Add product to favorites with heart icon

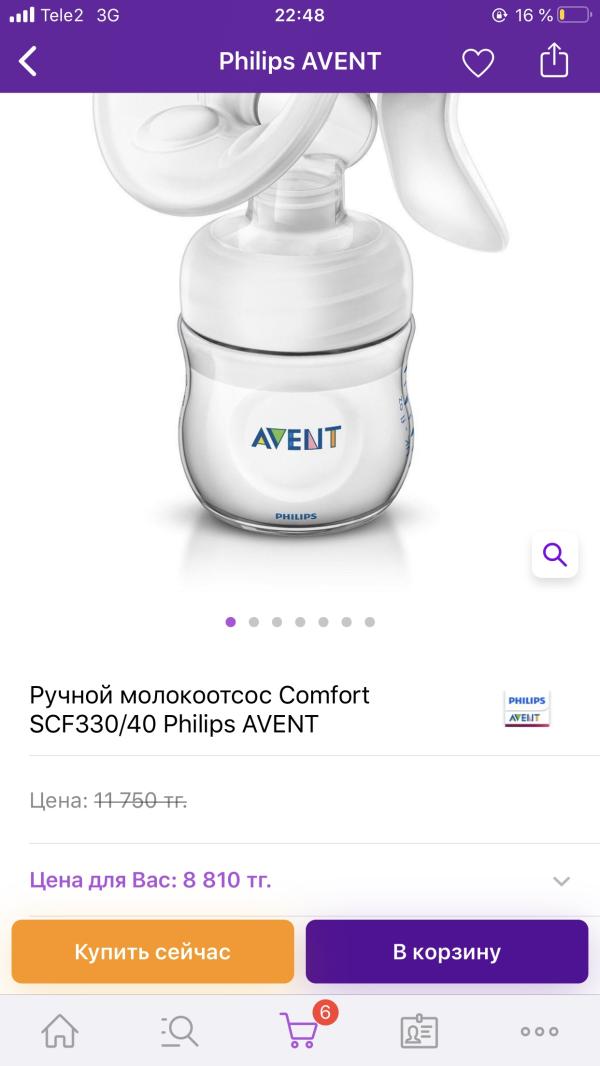click(x=478, y=63)
